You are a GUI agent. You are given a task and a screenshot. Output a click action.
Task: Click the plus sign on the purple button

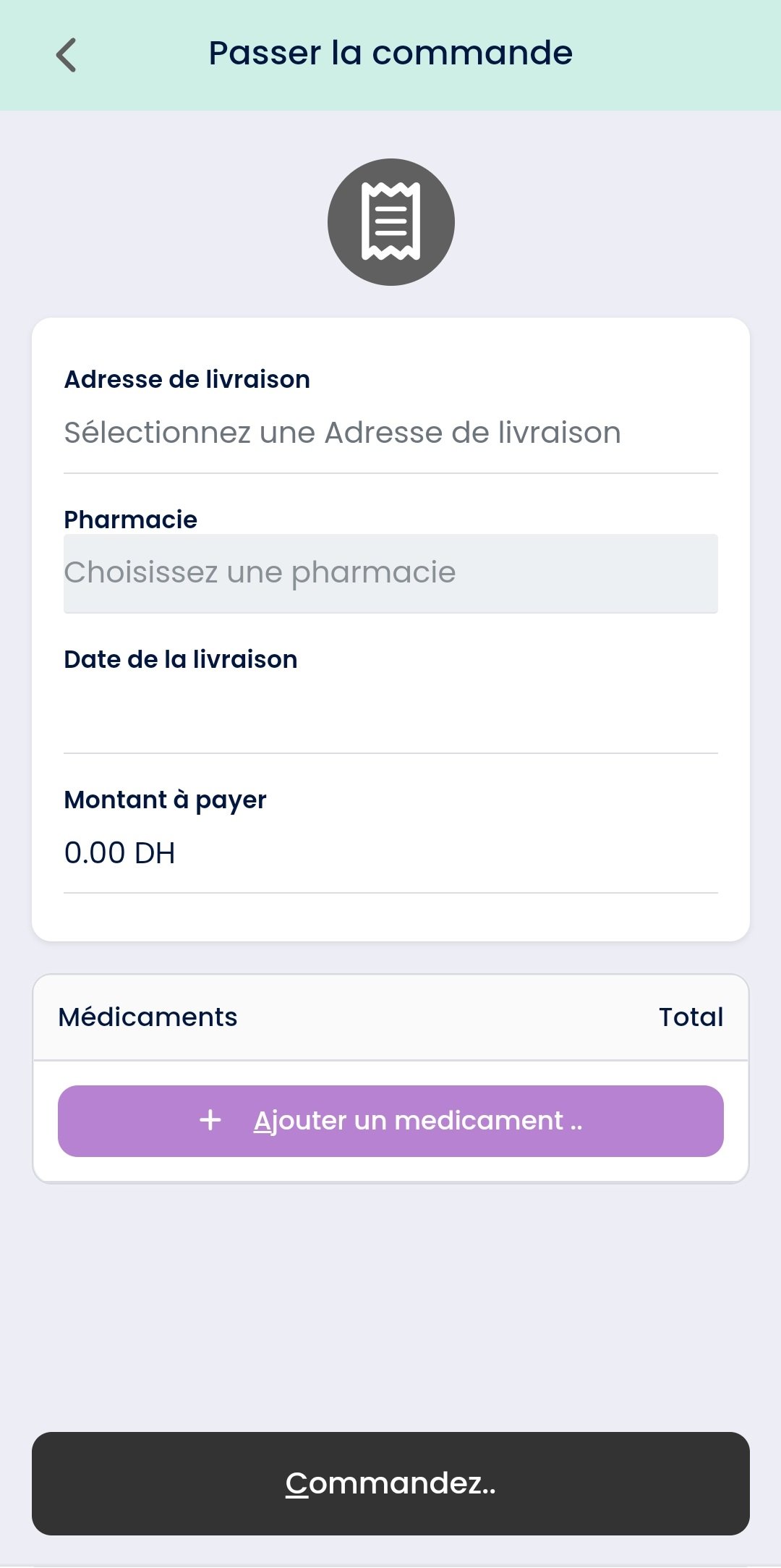point(210,1120)
